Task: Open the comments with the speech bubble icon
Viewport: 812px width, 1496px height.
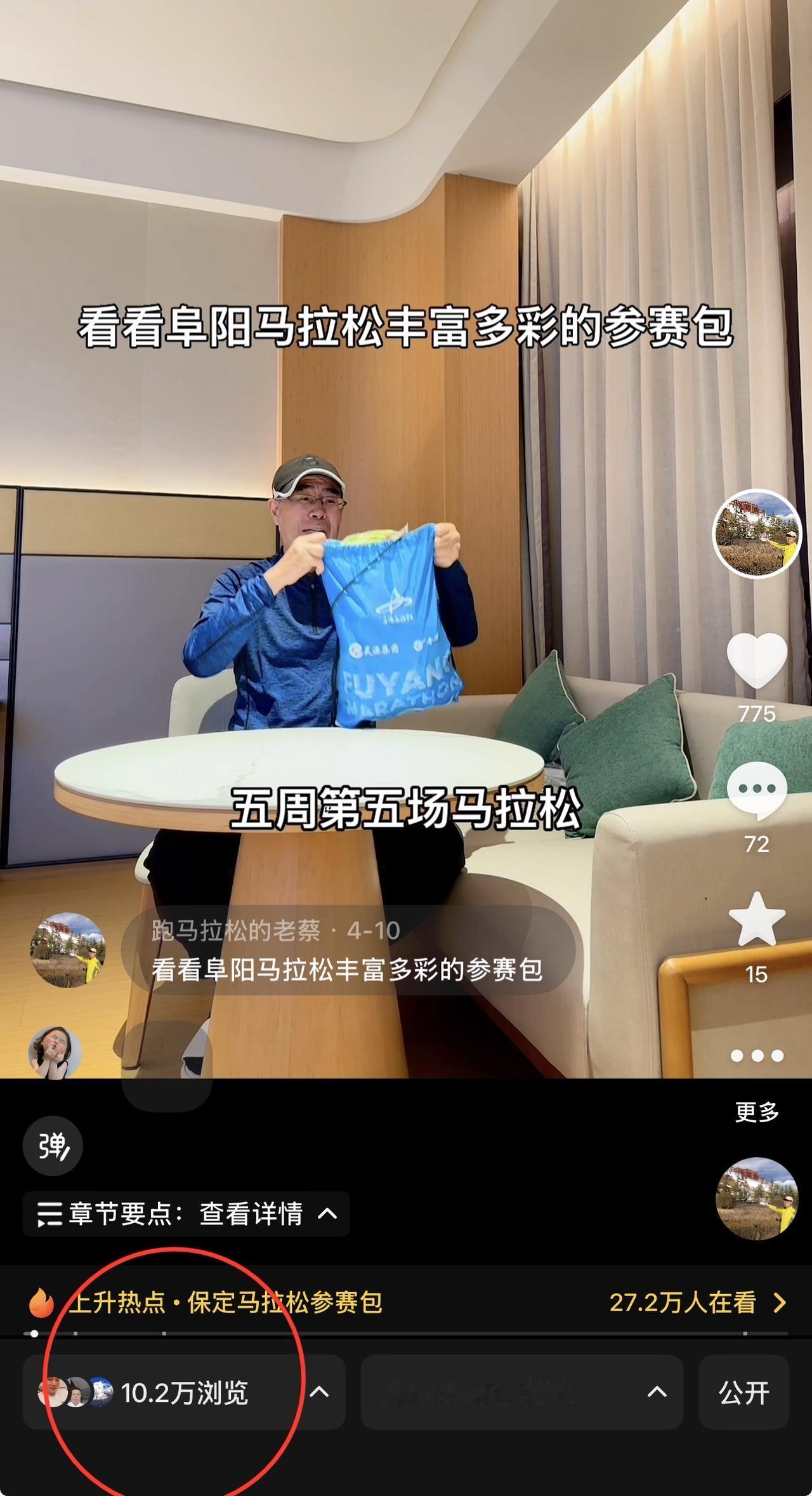Action: pyautogui.click(x=756, y=789)
